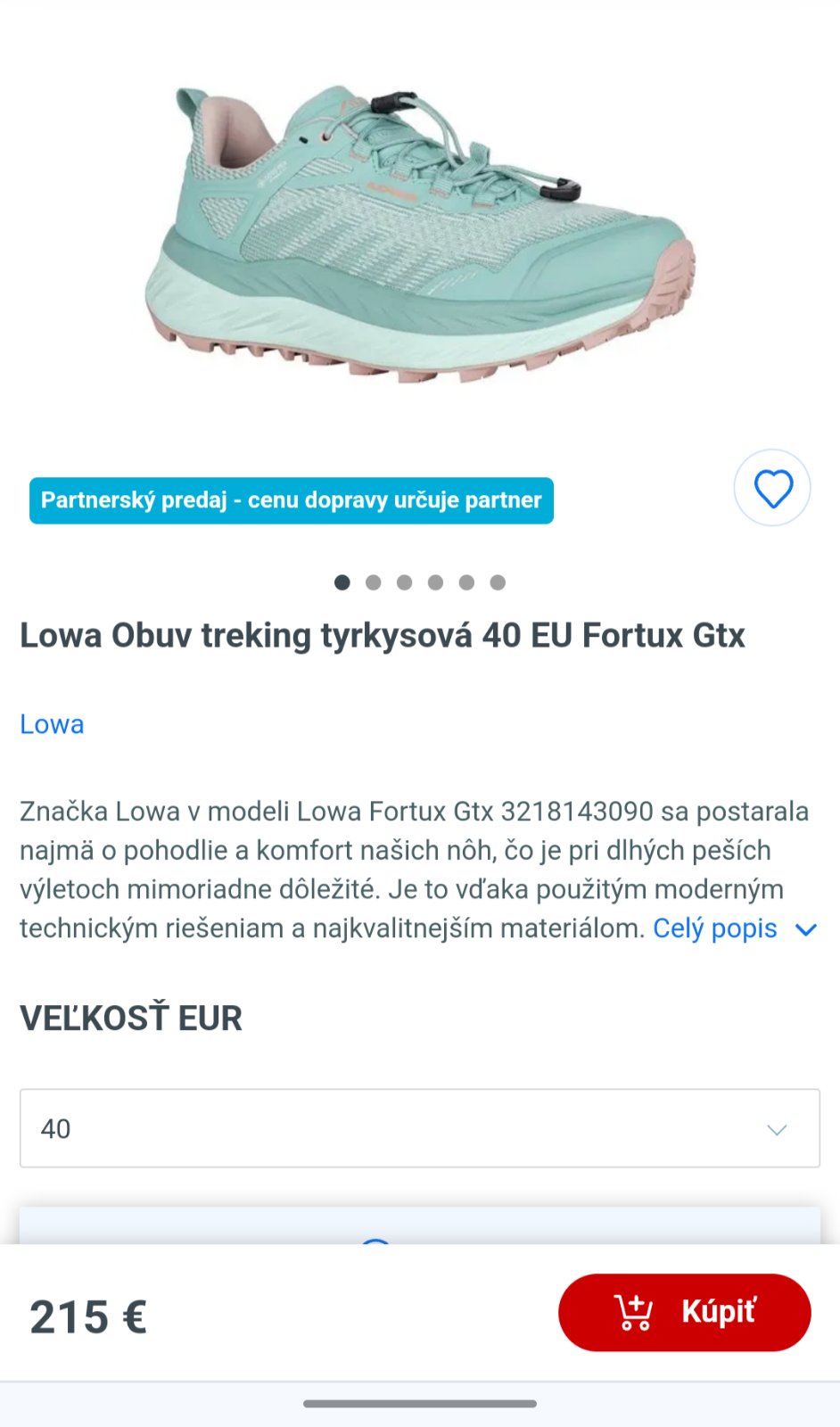Screen dimensions: 840x1427
Task: Open the size dropdown showing 40
Action: tap(419, 1128)
